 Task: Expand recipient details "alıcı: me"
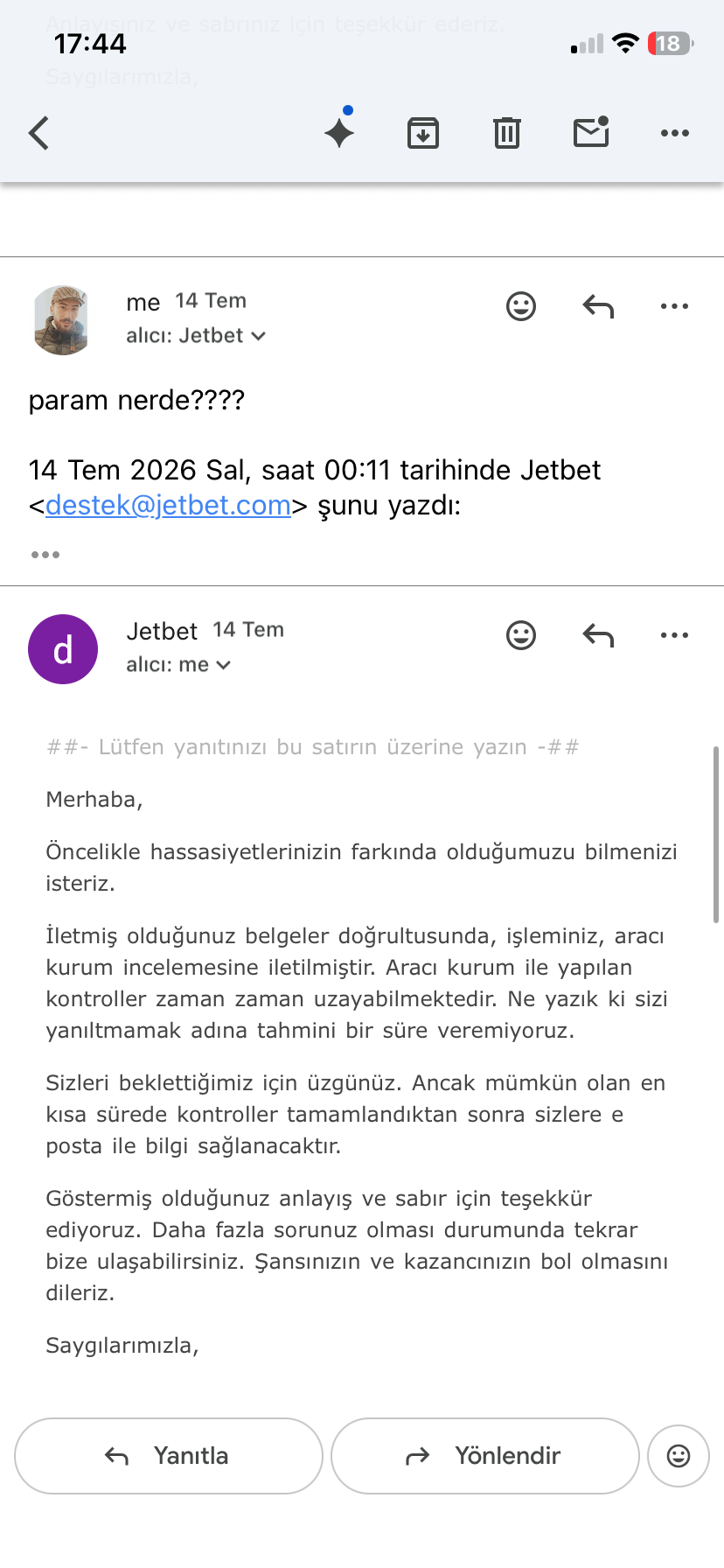pos(178,665)
